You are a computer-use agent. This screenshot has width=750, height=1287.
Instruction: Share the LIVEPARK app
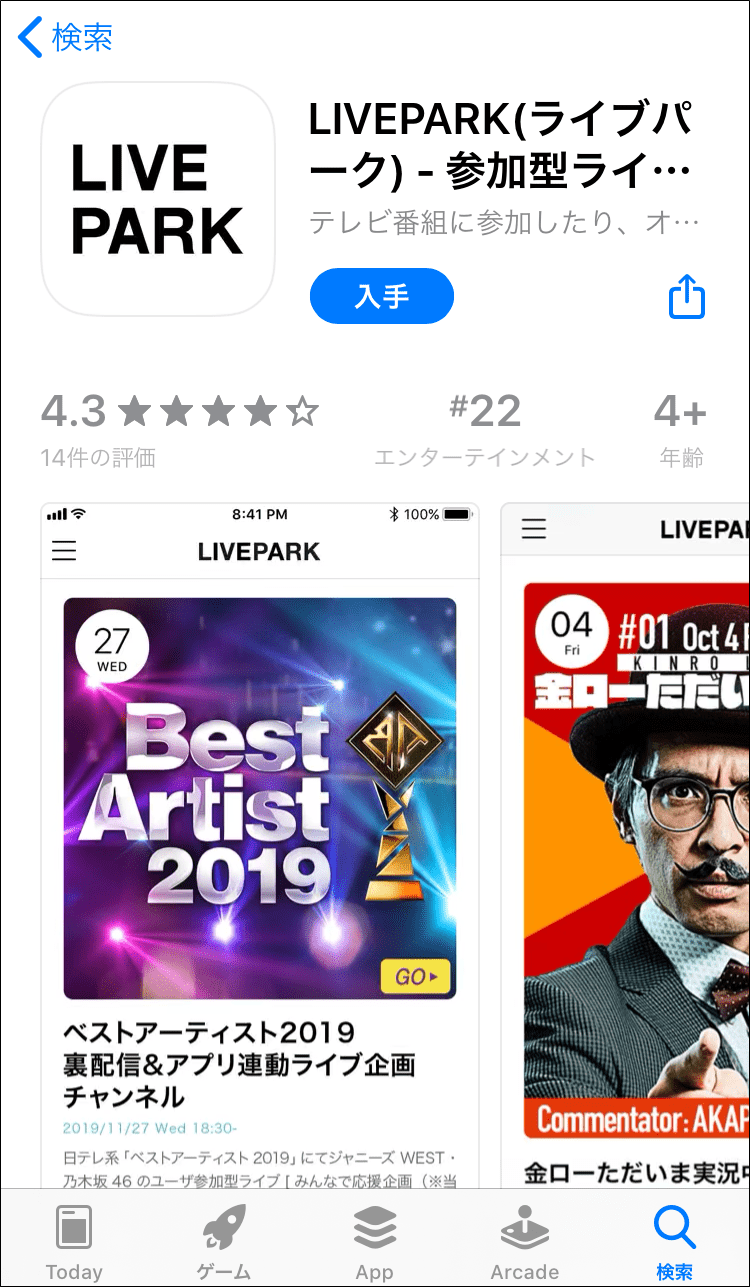point(686,297)
